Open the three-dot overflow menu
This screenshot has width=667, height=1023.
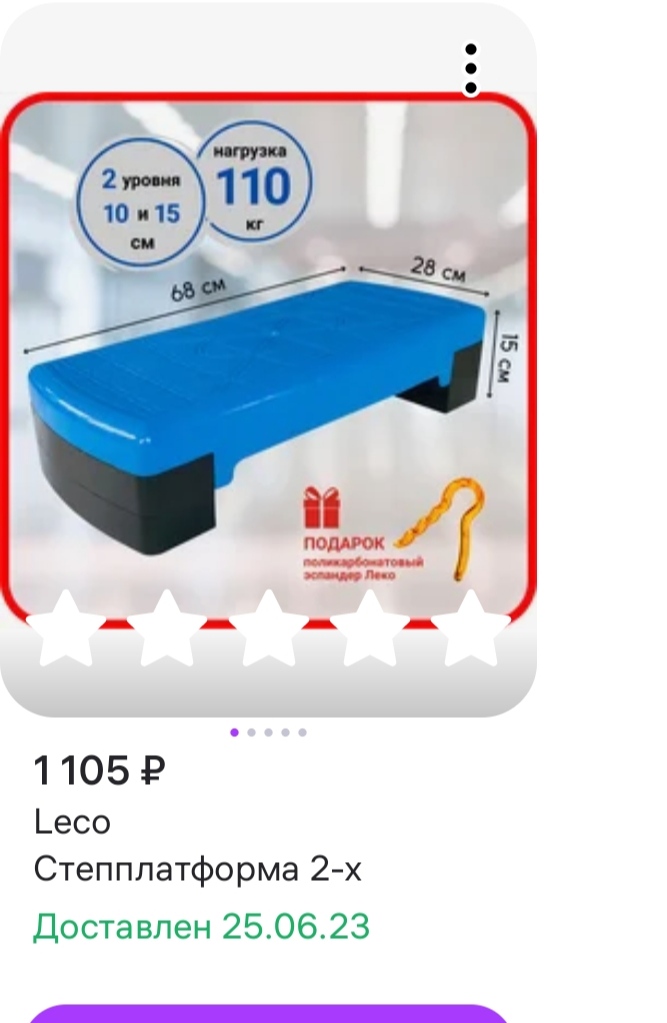[471, 69]
